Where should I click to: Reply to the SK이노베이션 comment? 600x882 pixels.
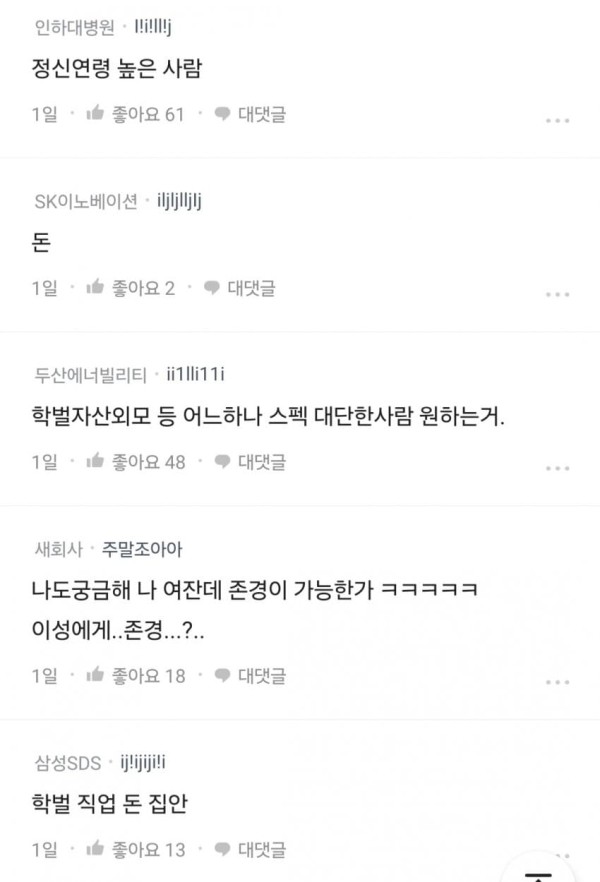click(239, 288)
